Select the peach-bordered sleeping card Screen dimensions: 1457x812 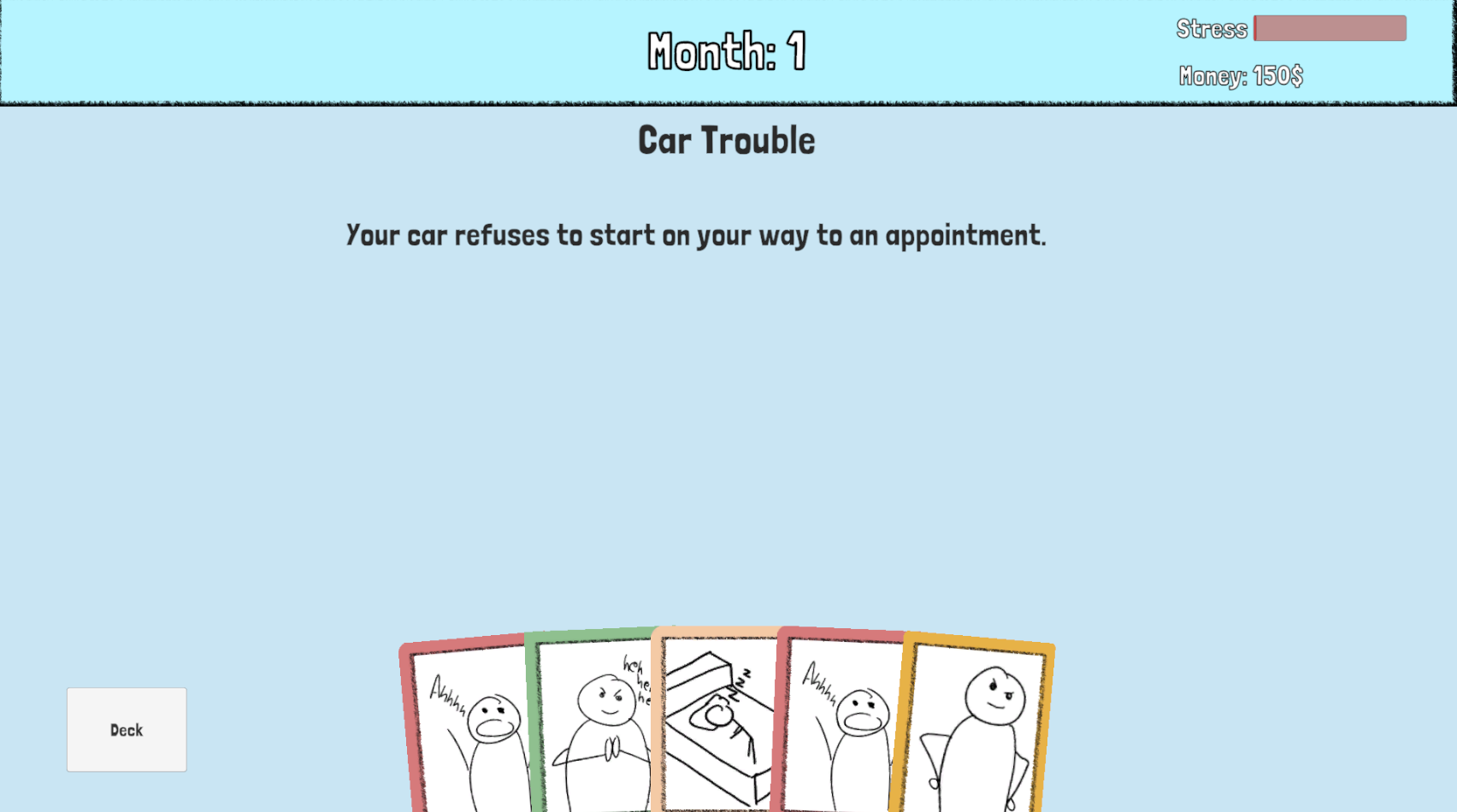point(717,727)
